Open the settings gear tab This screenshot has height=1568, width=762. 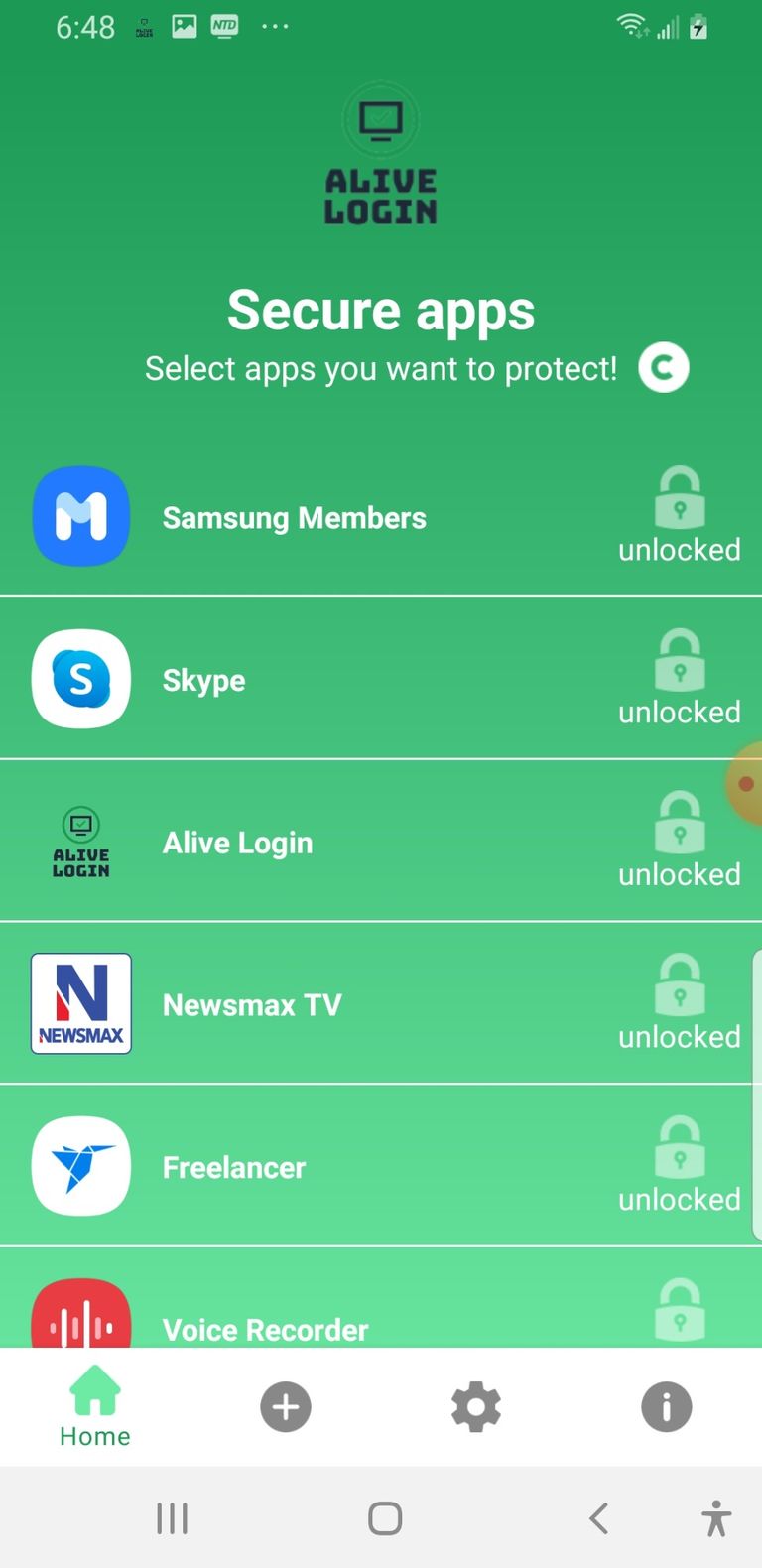[x=476, y=1407]
